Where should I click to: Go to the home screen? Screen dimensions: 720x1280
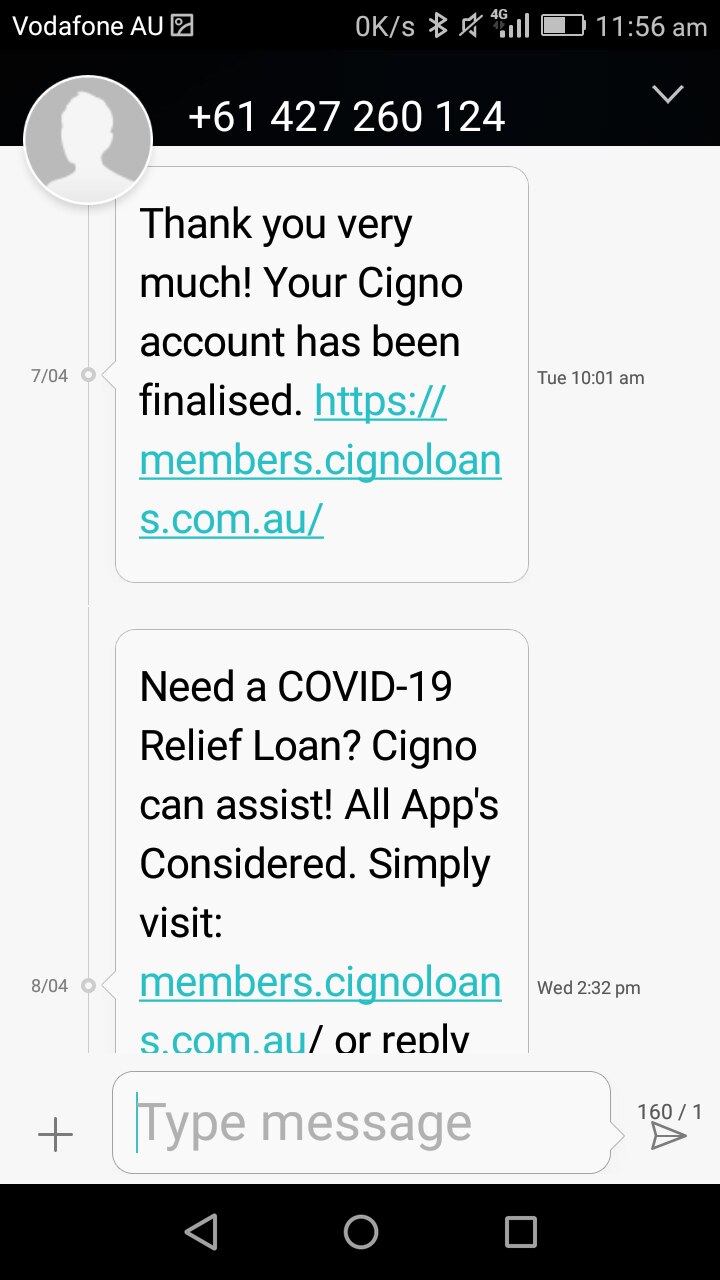tap(360, 1232)
